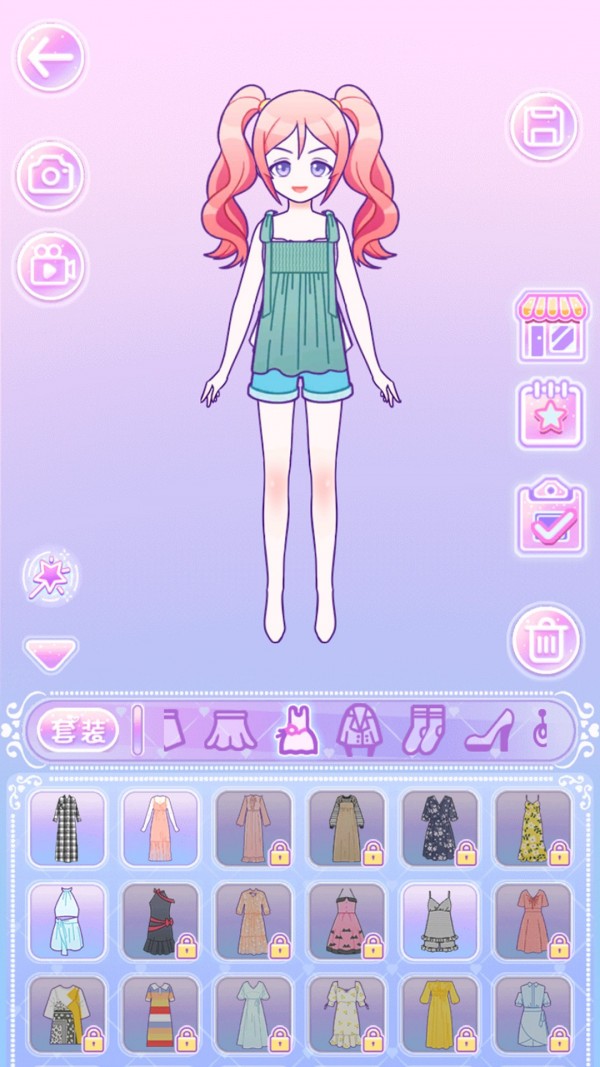This screenshot has height=1067, width=600.
Task: Start recording with the video camera icon
Action: click(49, 267)
